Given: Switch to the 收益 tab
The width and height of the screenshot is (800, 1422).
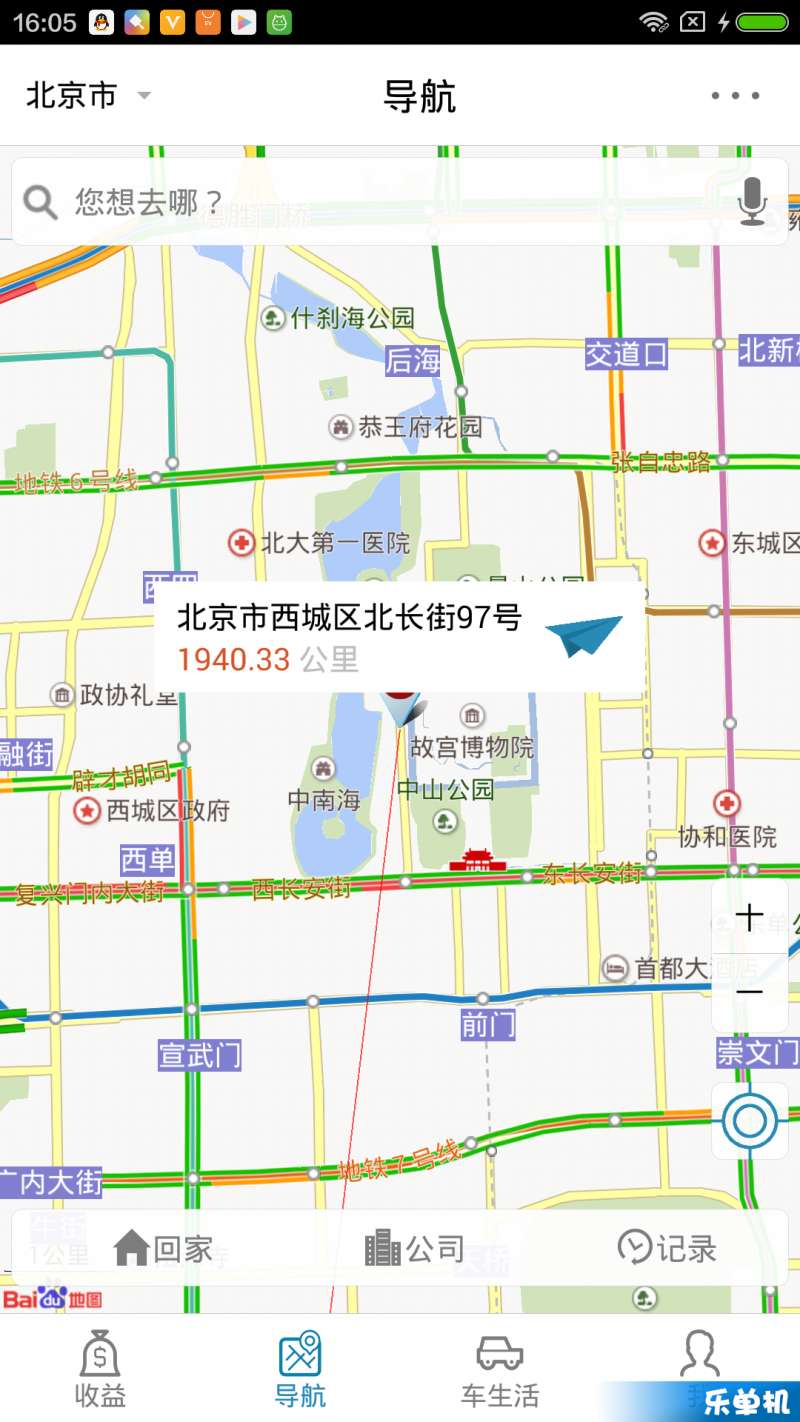Looking at the screenshot, I should click(x=100, y=1368).
